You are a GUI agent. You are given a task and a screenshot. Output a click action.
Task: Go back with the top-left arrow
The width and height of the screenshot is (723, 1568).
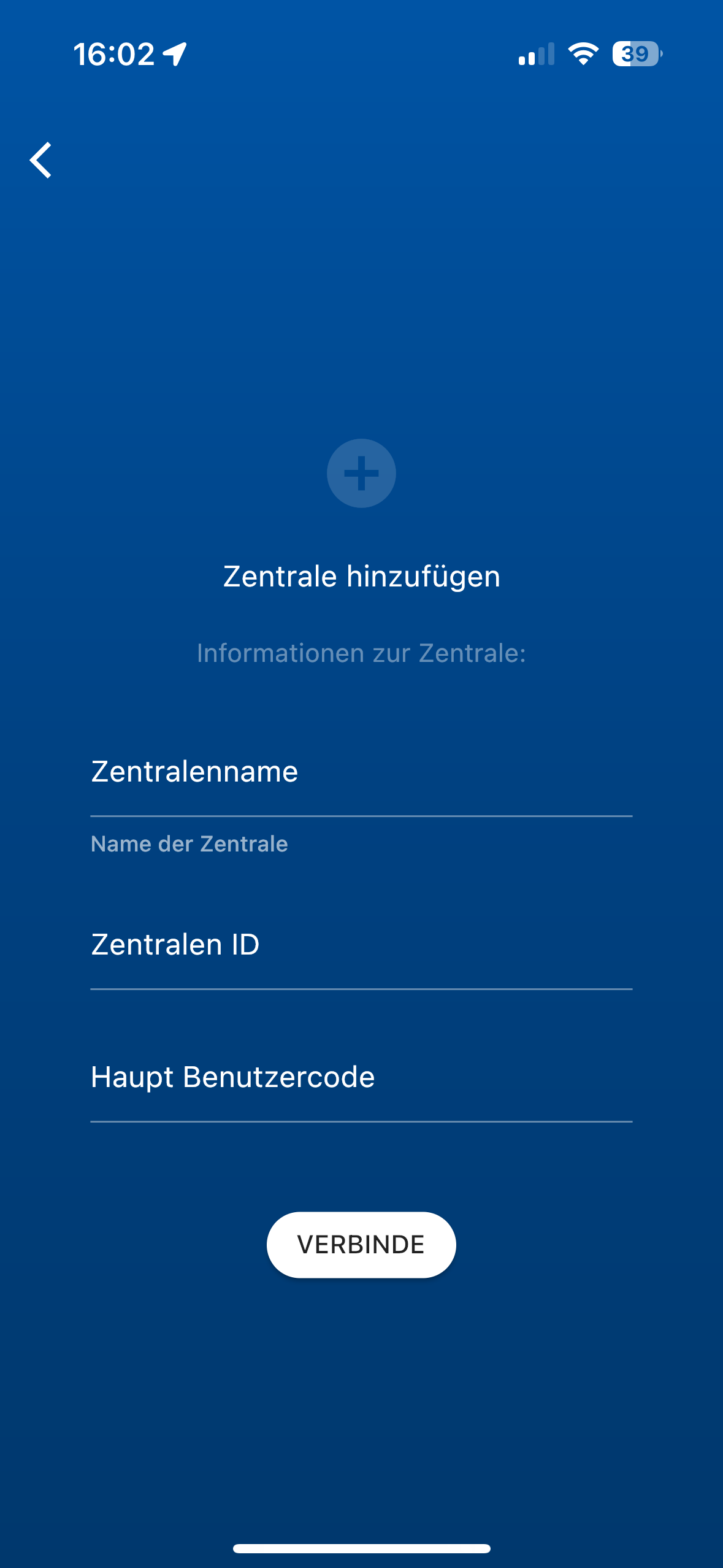point(40,161)
